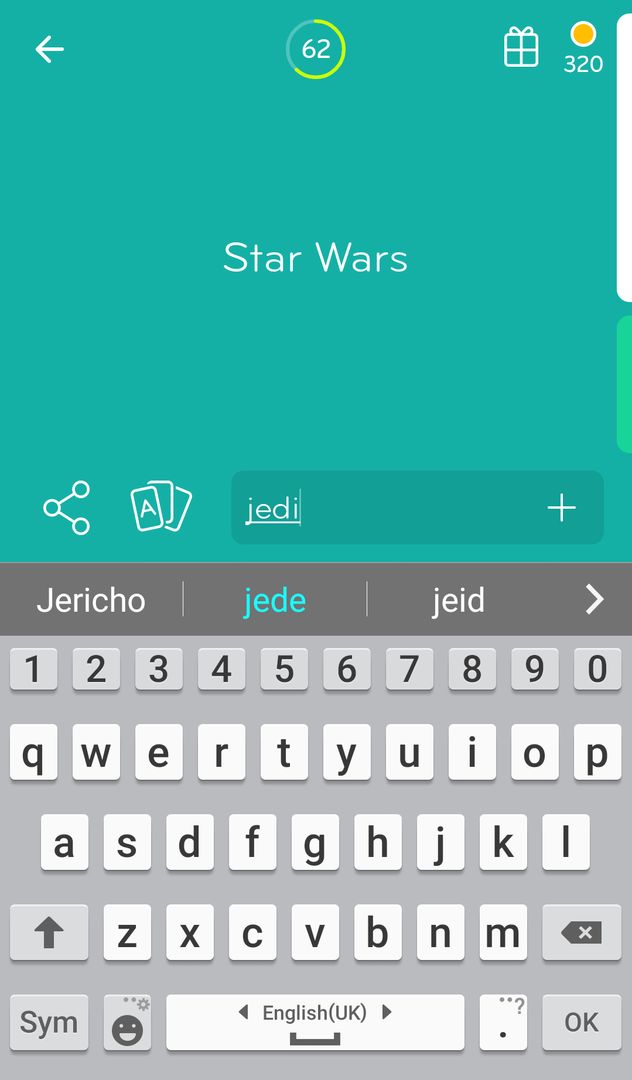
Task: Submit the answer with the plus button
Action: tap(562, 508)
